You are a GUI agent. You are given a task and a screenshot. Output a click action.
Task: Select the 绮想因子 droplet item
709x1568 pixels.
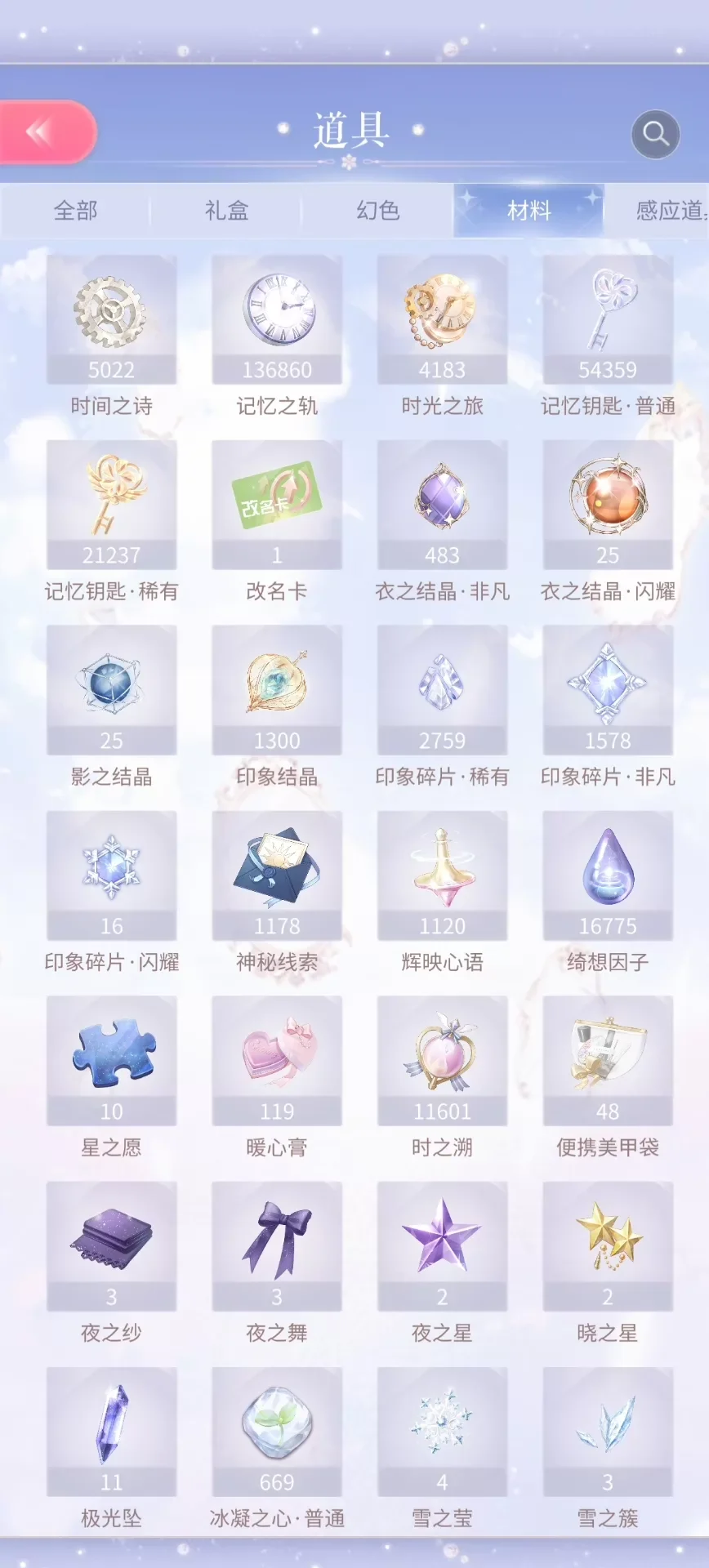(x=608, y=875)
